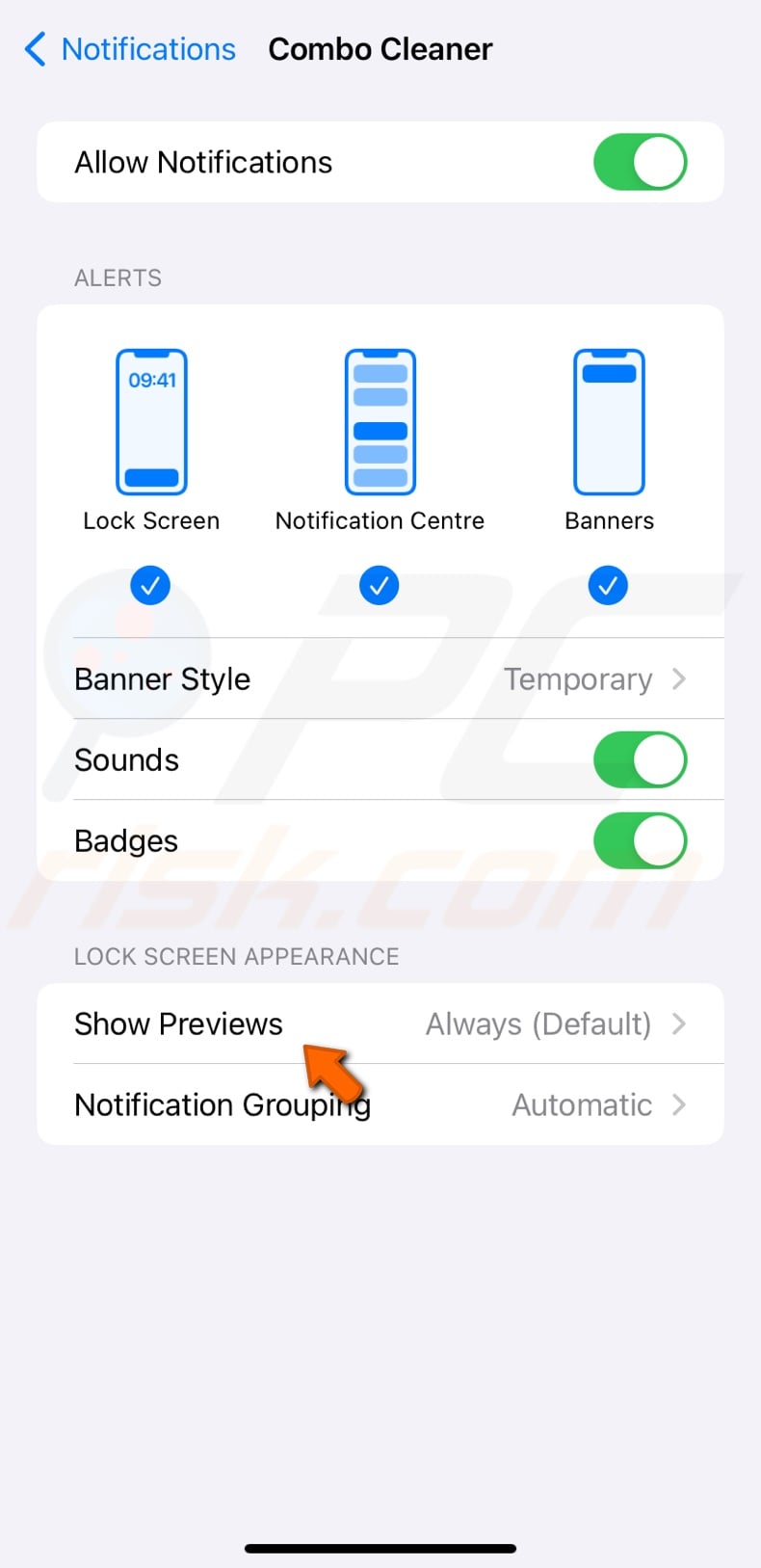Turn off Allow Notifications switch
761x1568 pixels.
(x=640, y=162)
